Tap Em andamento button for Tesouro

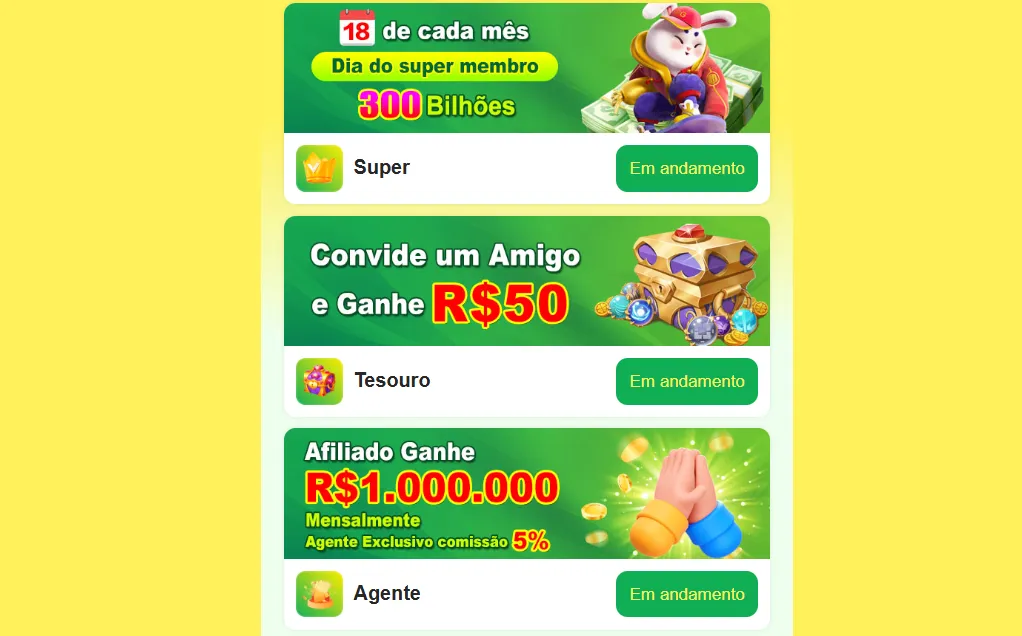click(686, 381)
